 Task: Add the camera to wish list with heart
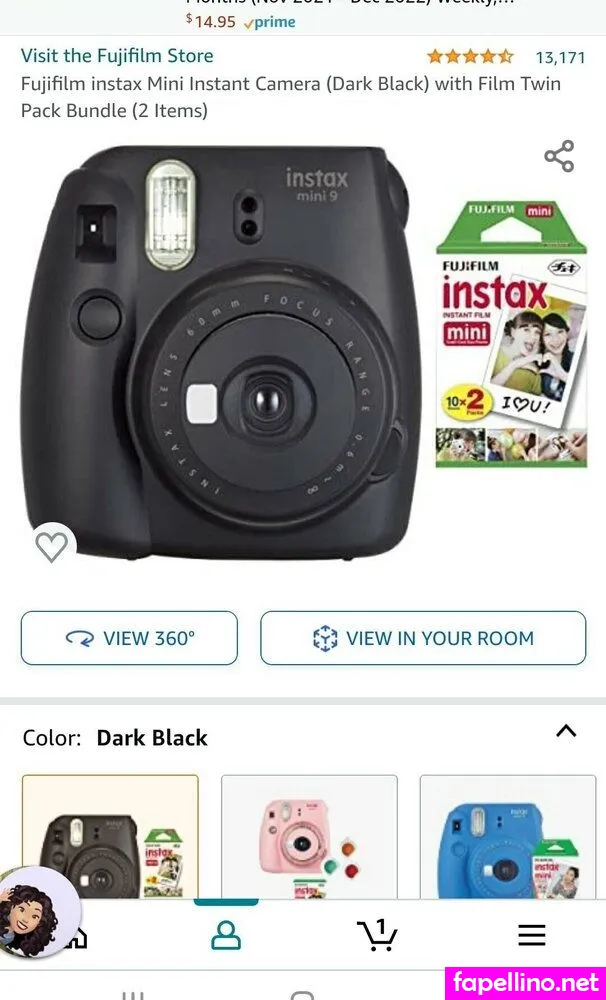(52, 546)
